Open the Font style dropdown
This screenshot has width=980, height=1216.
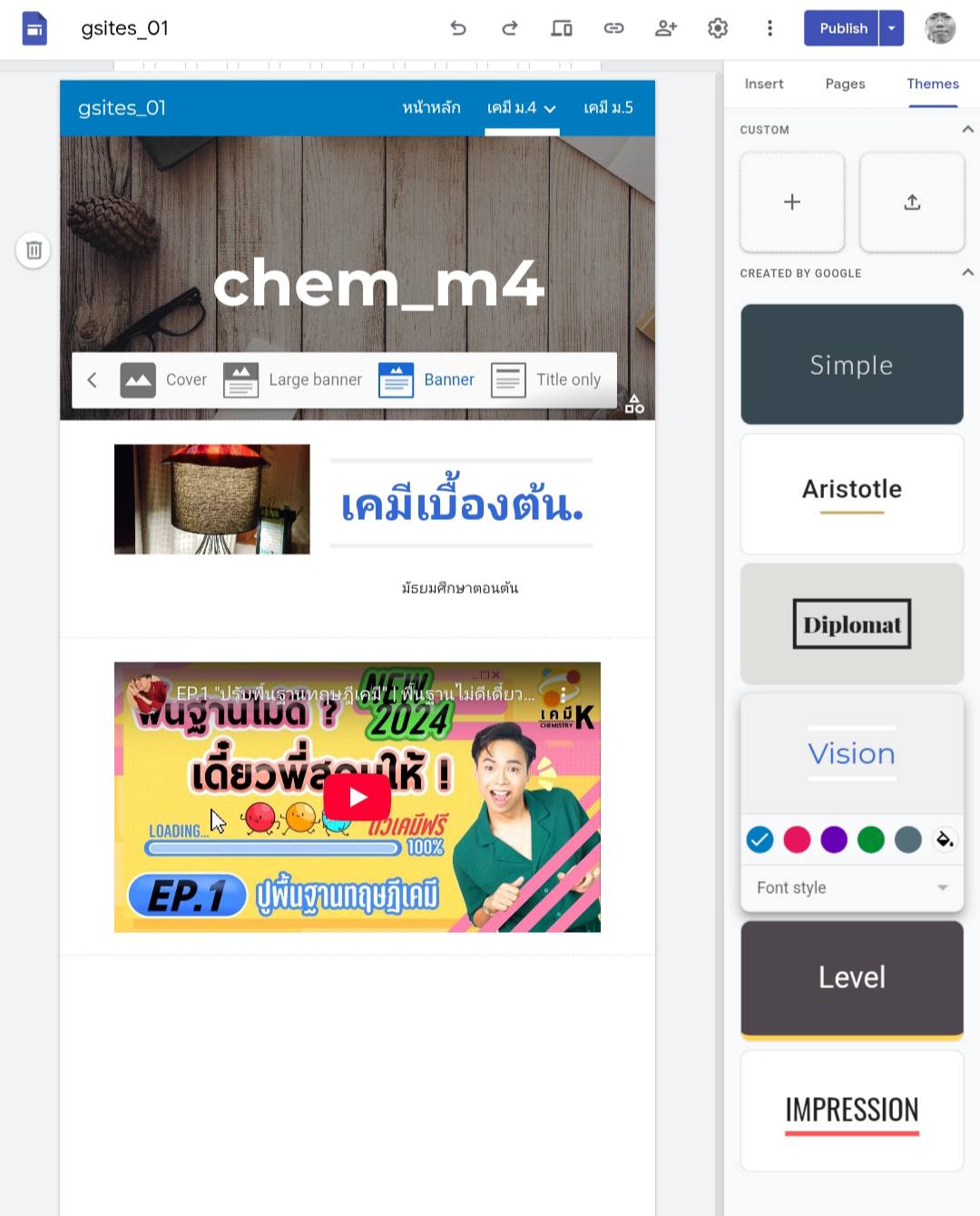(851, 887)
